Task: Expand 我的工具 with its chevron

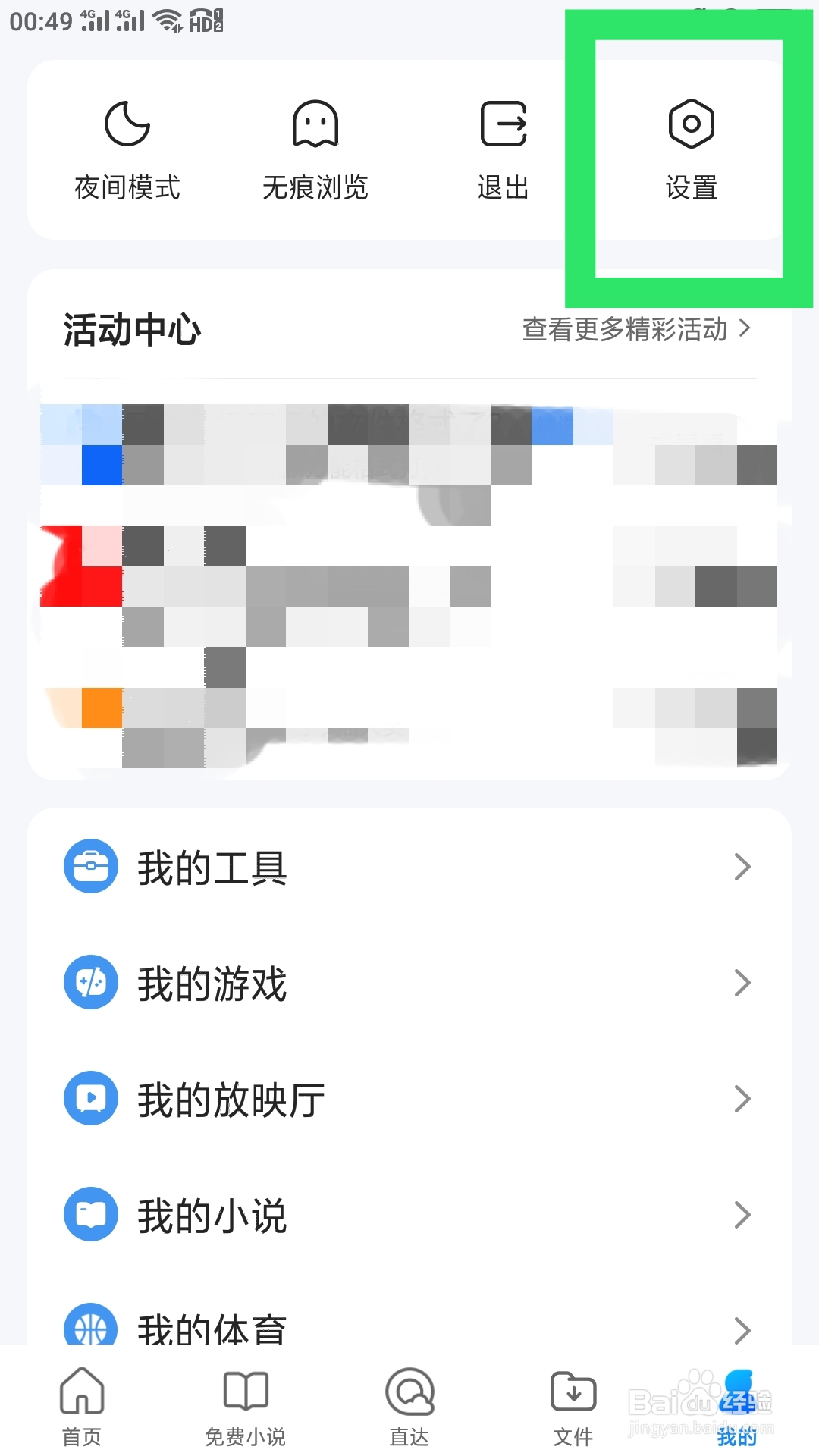Action: click(x=743, y=867)
